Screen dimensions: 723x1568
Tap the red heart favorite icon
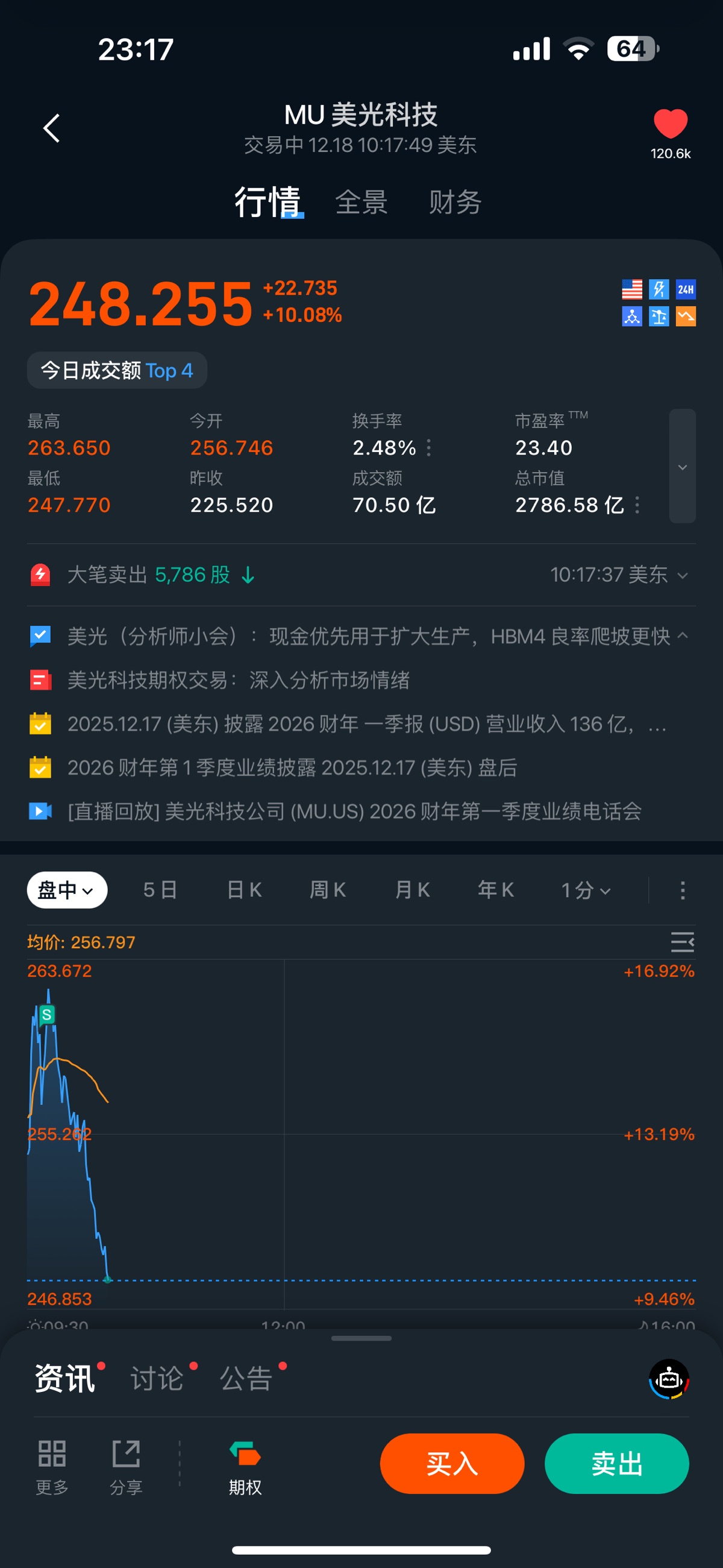[x=670, y=124]
